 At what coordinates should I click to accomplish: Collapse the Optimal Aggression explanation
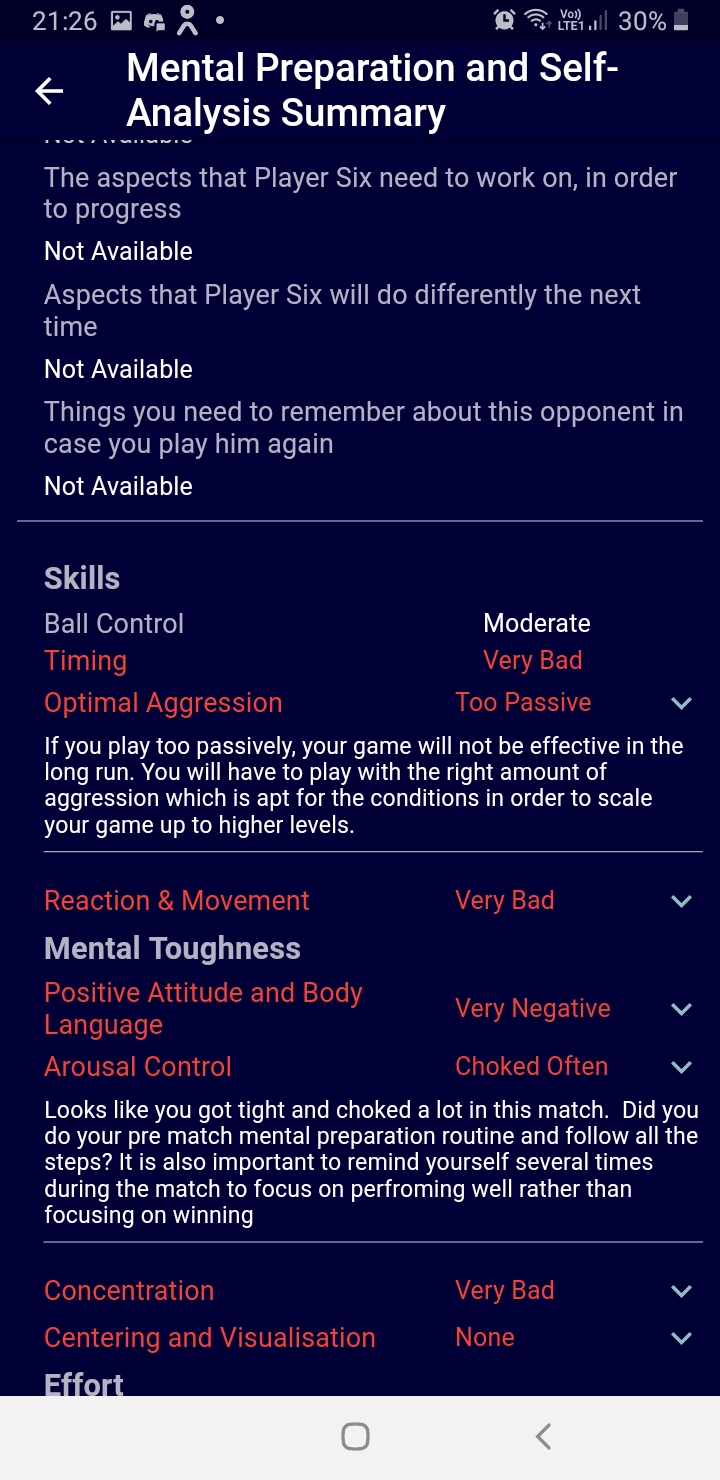click(x=681, y=703)
